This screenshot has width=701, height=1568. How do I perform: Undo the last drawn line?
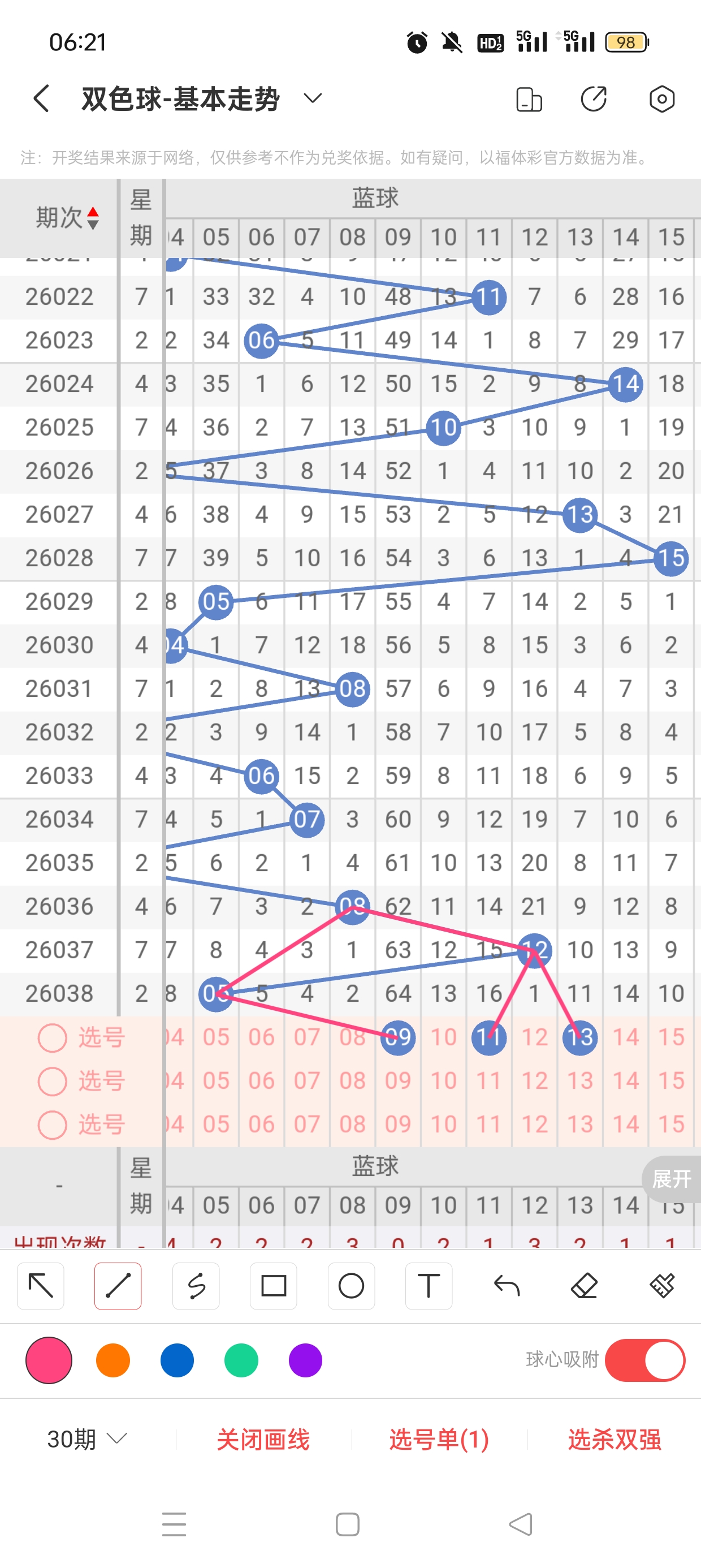coord(507,1286)
